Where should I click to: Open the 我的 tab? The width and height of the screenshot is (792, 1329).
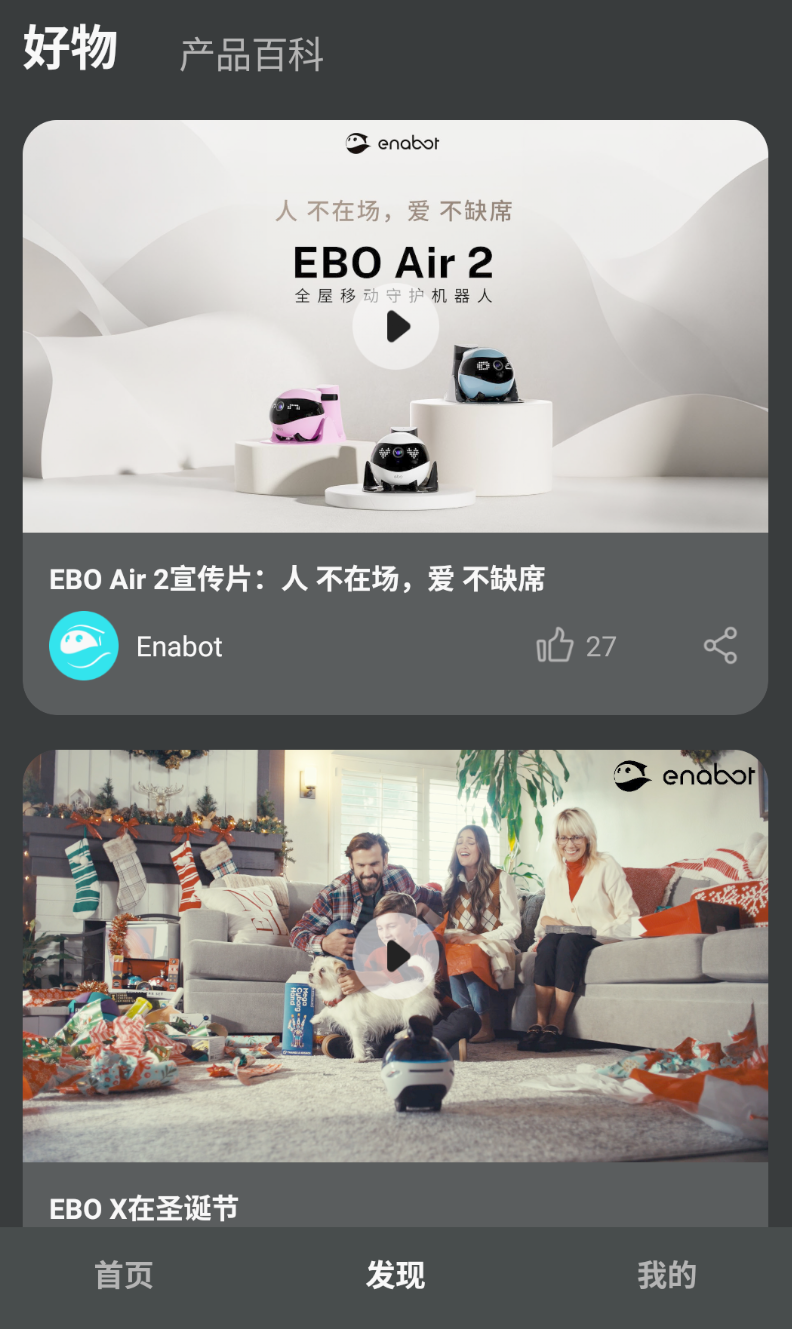[x=666, y=1276]
